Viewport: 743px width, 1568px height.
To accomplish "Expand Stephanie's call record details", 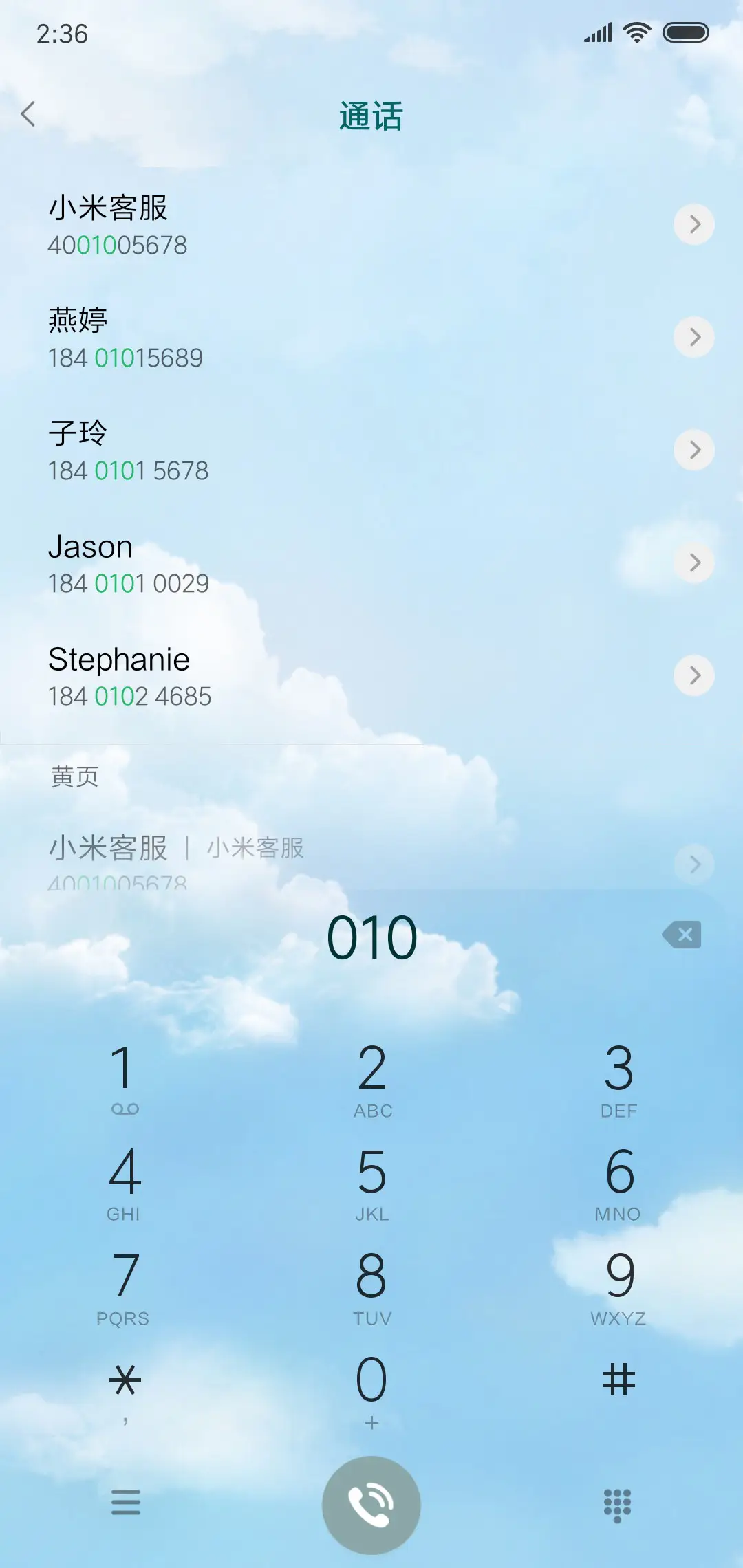I will pos(693,675).
